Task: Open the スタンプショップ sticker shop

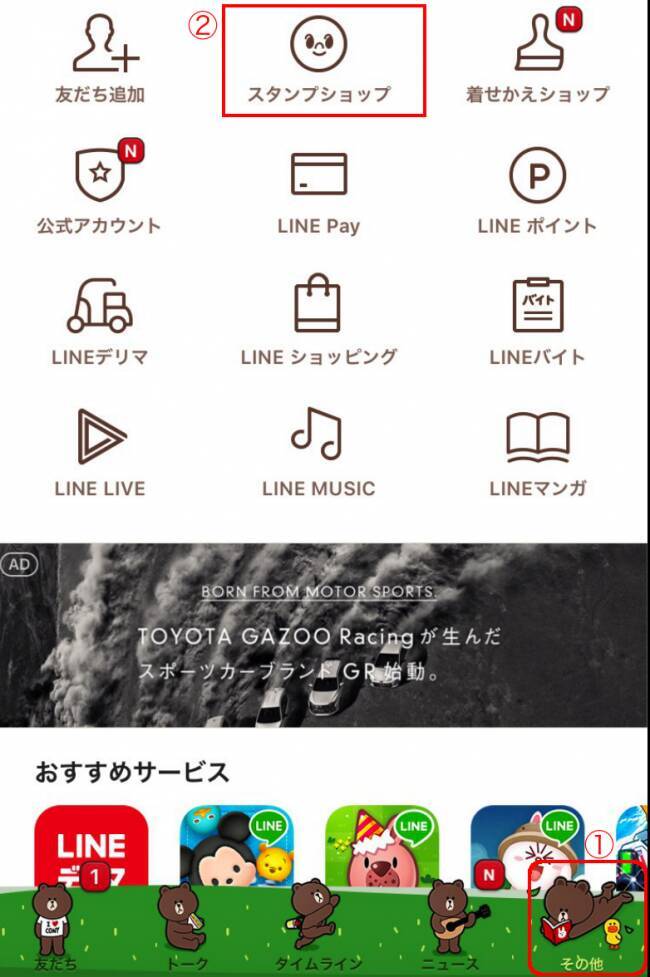Action: pos(319,60)
